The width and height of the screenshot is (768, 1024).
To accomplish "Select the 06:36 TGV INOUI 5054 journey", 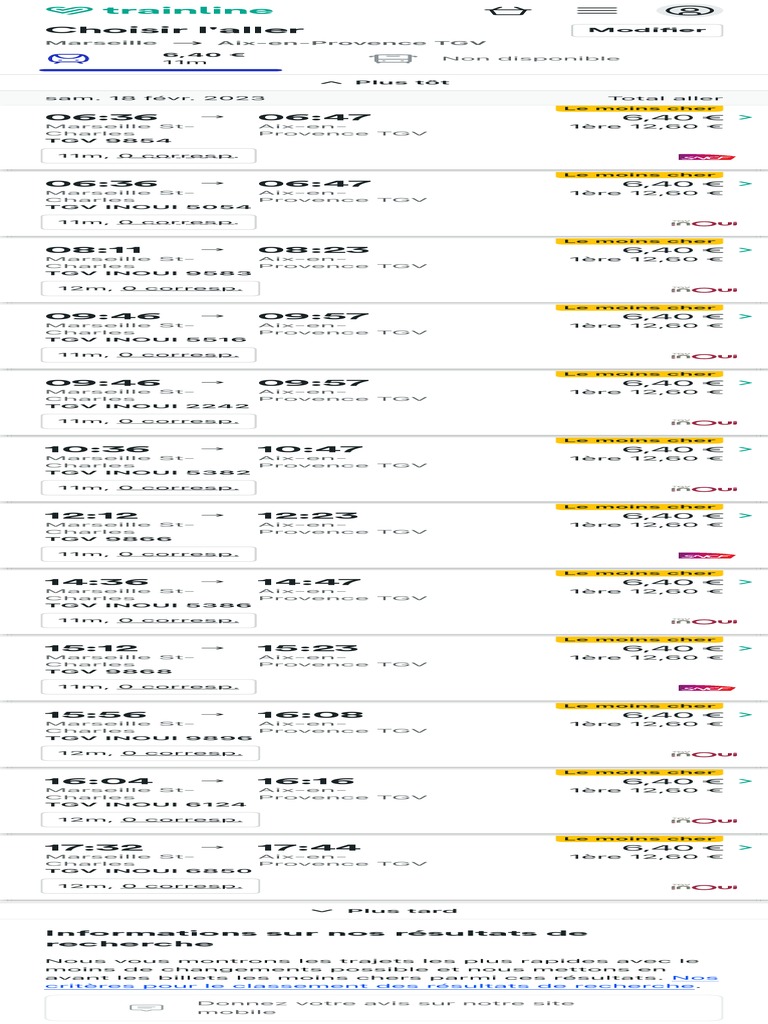I will click(384, 204).
